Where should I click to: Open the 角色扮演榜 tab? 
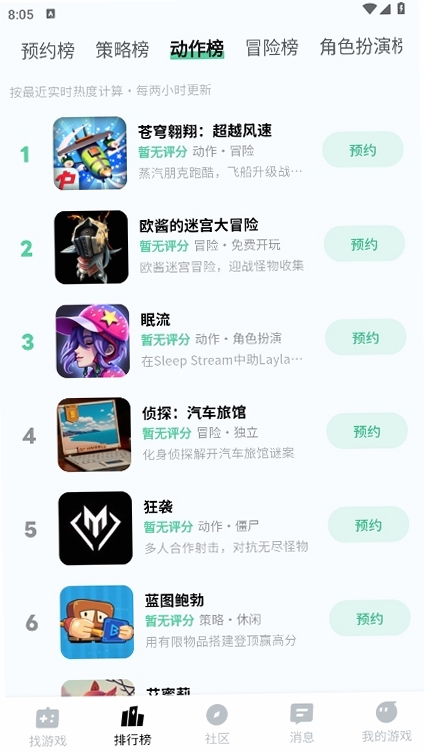361,47
